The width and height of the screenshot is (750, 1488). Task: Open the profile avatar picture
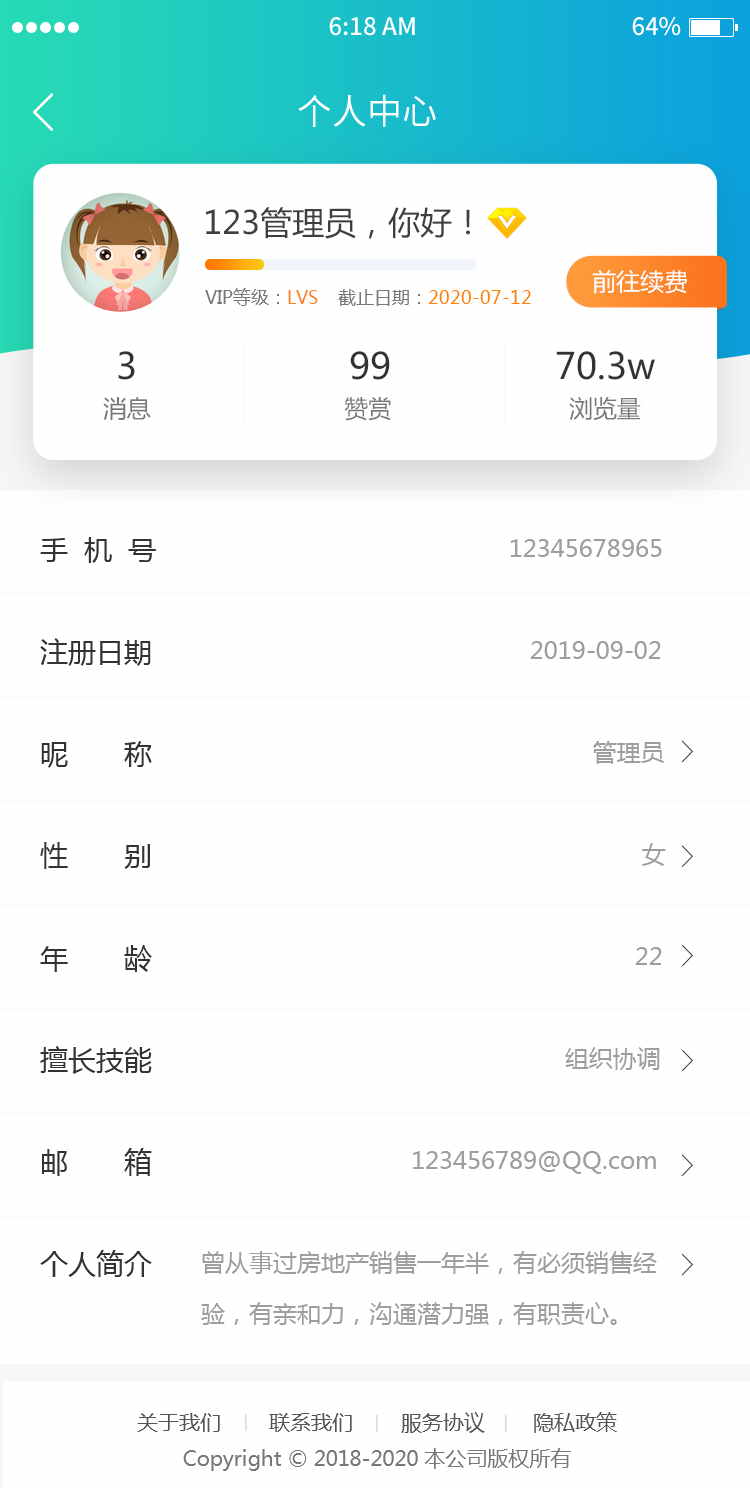(120, 252)
